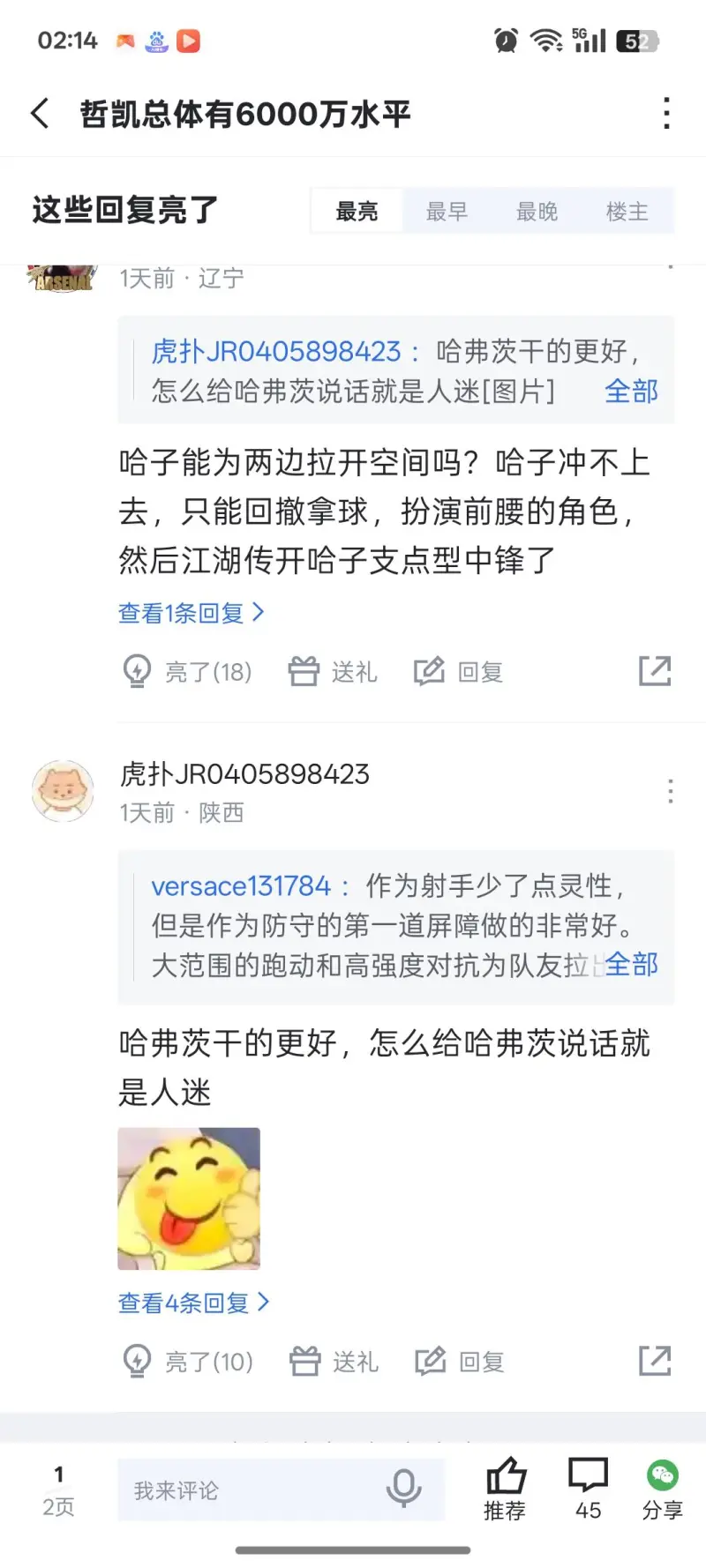
Task: Expand the full versace131784 quote
Action: 631,964
